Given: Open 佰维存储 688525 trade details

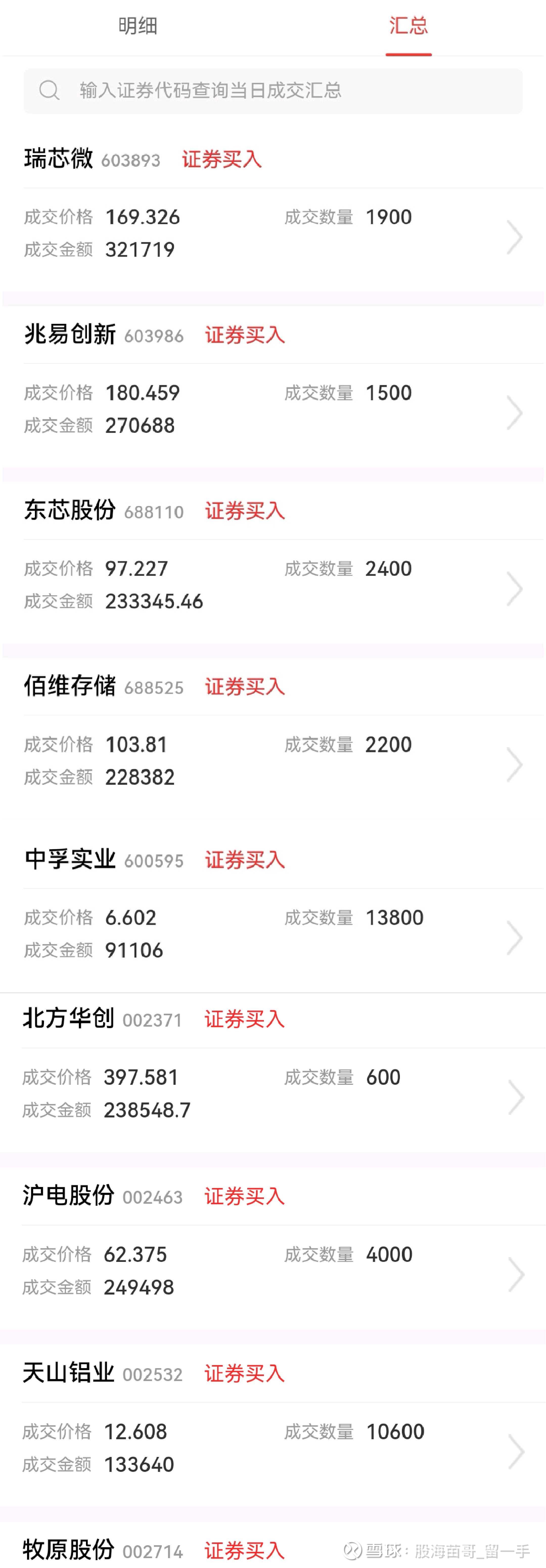Looking at the screenshot, I should tap(514, 765).
